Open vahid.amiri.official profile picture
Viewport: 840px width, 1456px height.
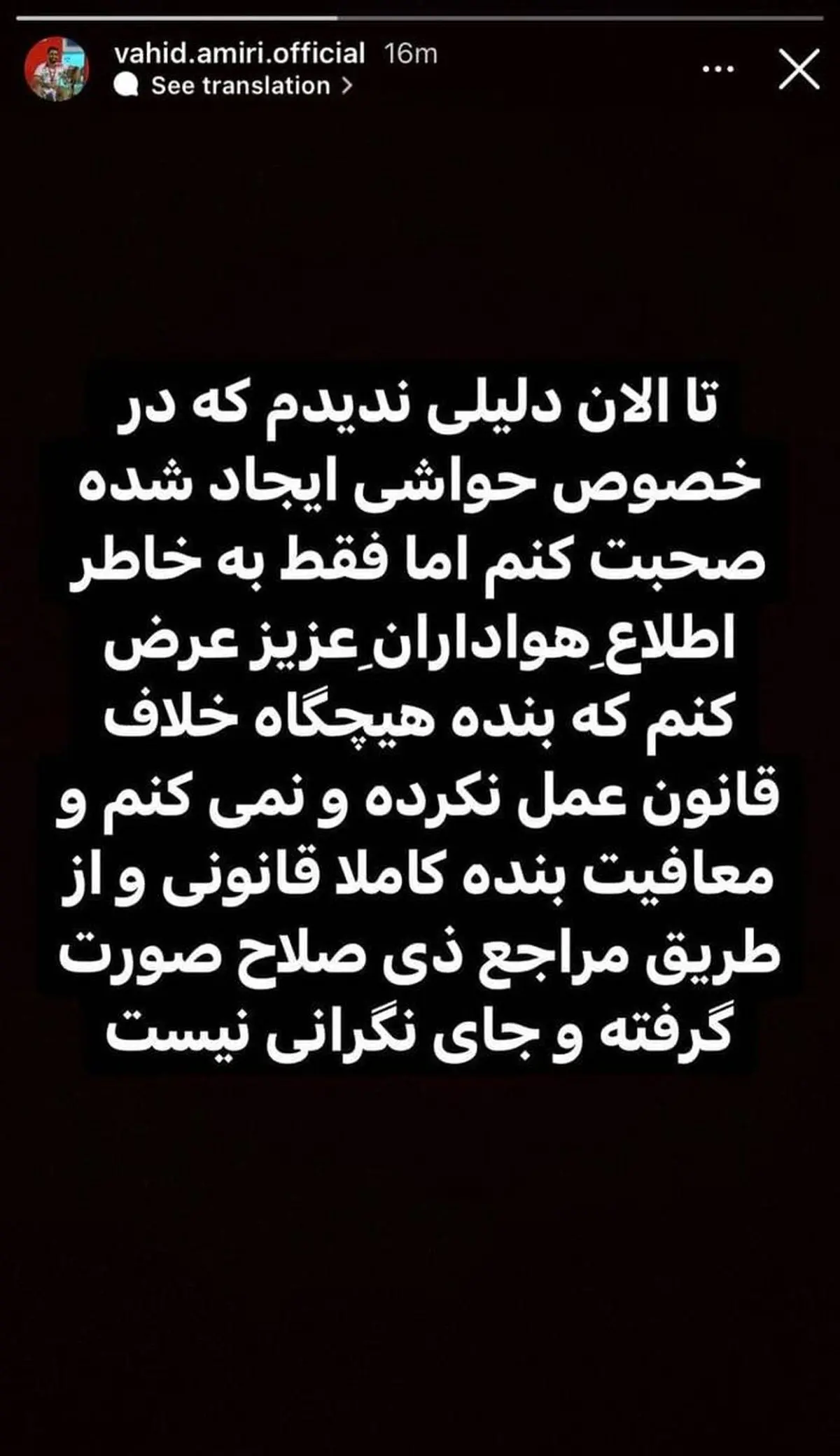pos(57,70)
